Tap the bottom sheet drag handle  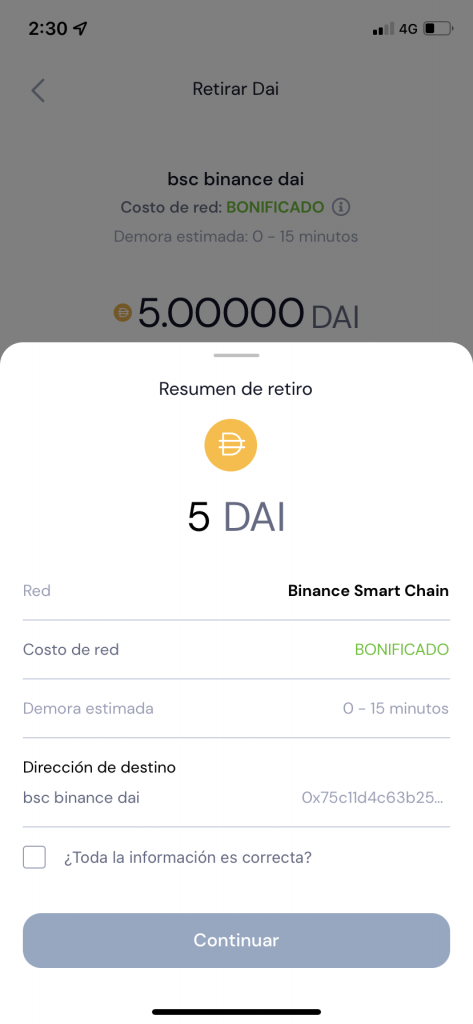click(x=236, y=355)
